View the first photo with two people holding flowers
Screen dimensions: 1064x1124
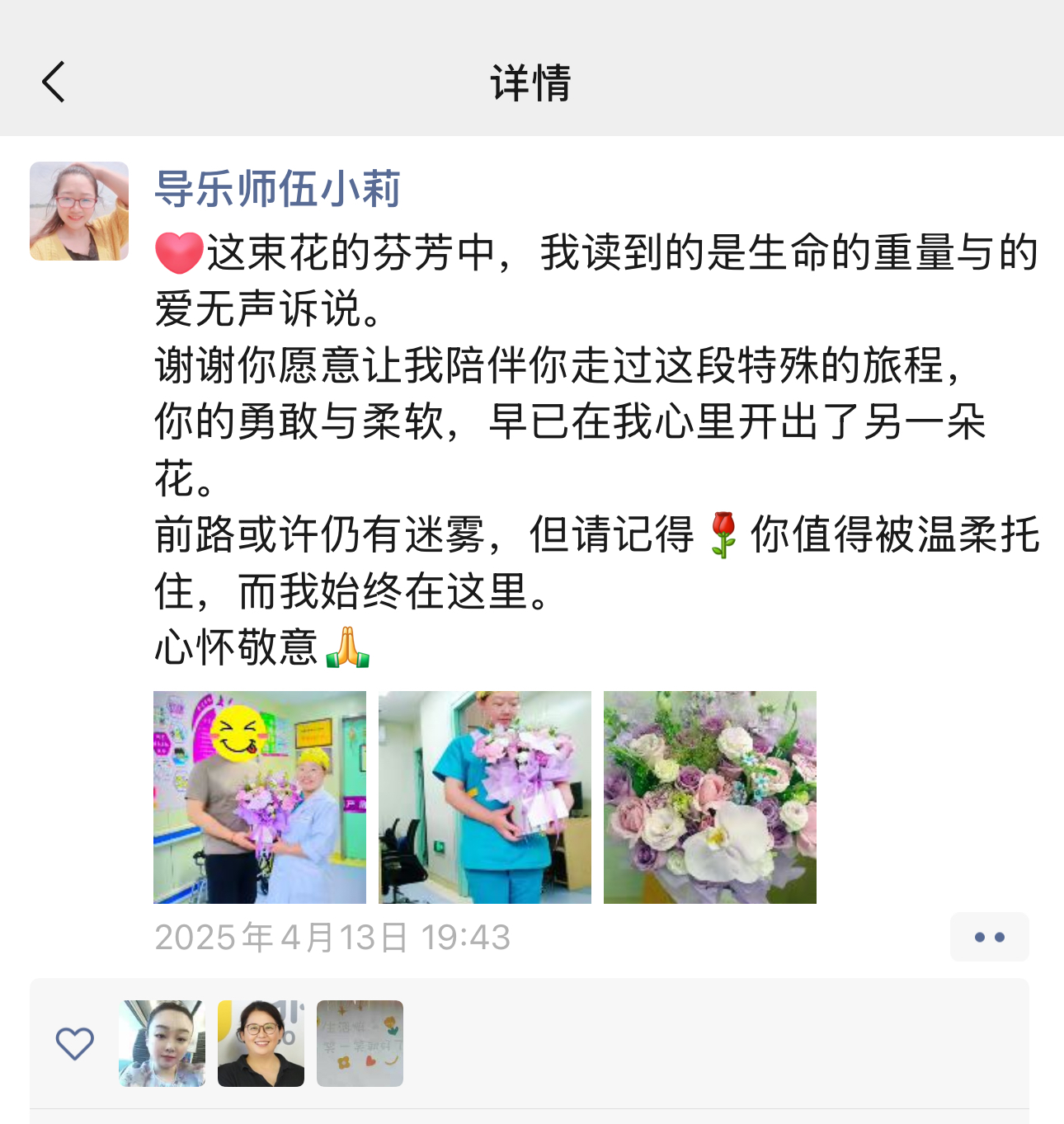260,797
